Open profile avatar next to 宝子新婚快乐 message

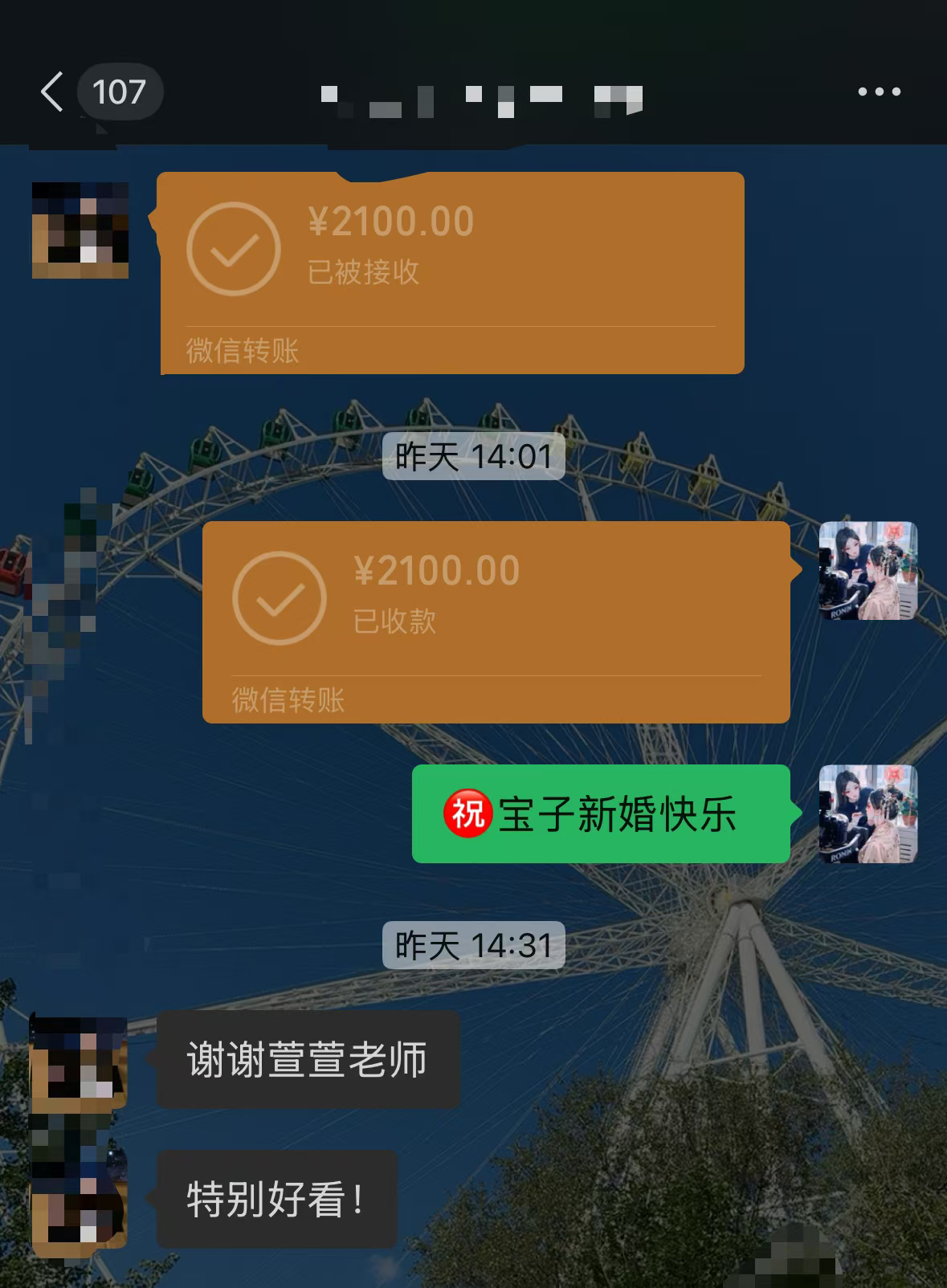867,813
